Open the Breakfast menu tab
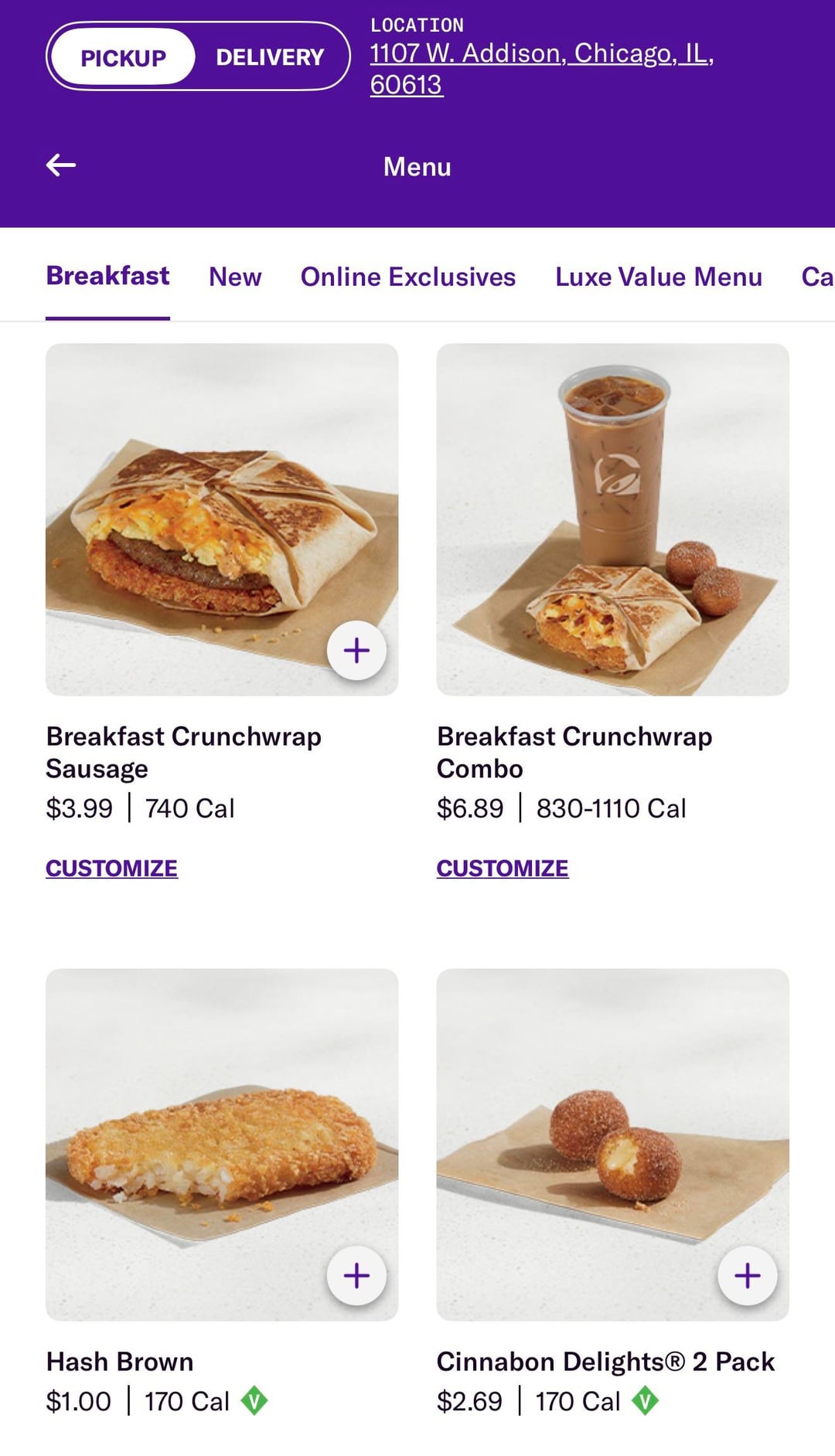The width and height of the screenshot is (835, 1456). click(107, 276)
